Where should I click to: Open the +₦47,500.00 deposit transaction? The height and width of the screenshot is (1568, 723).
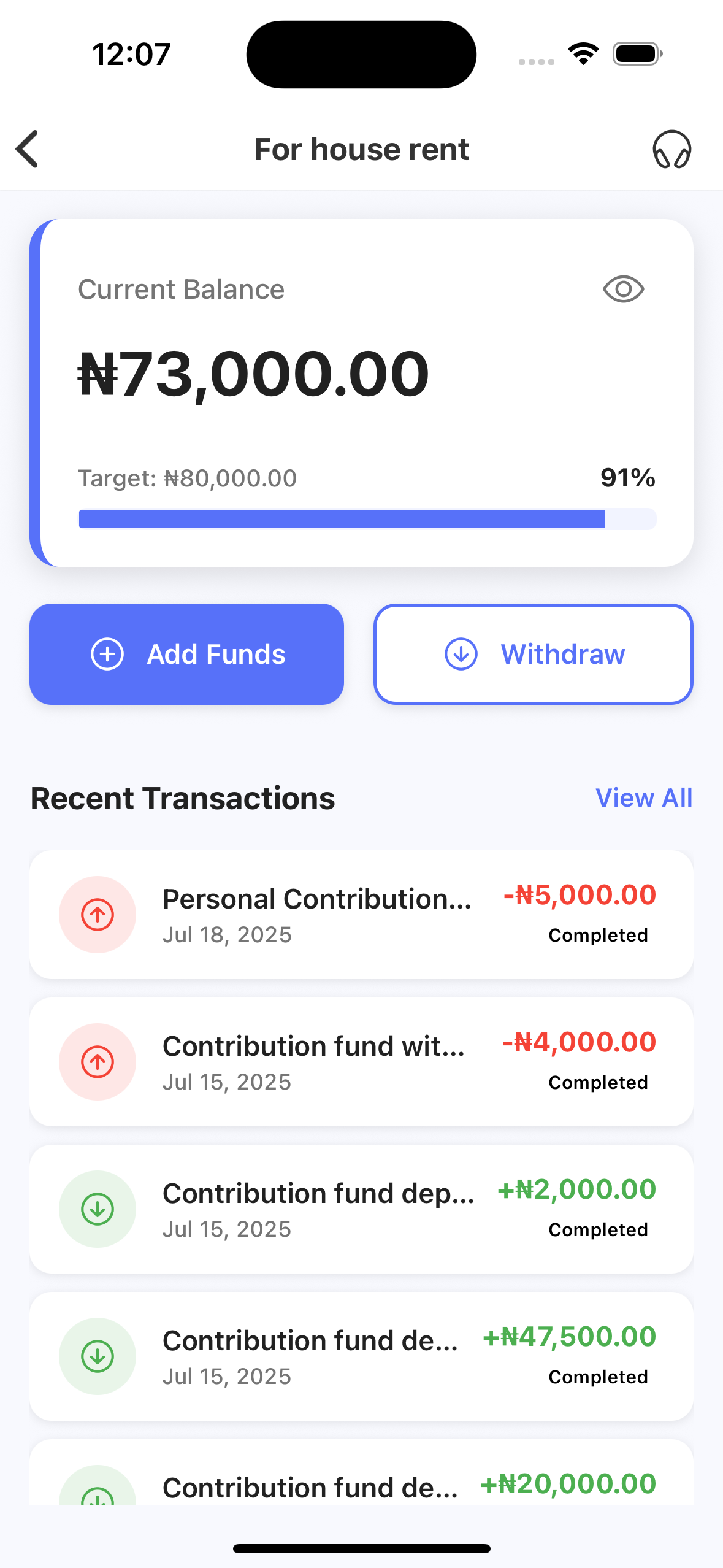(361, 1356)
